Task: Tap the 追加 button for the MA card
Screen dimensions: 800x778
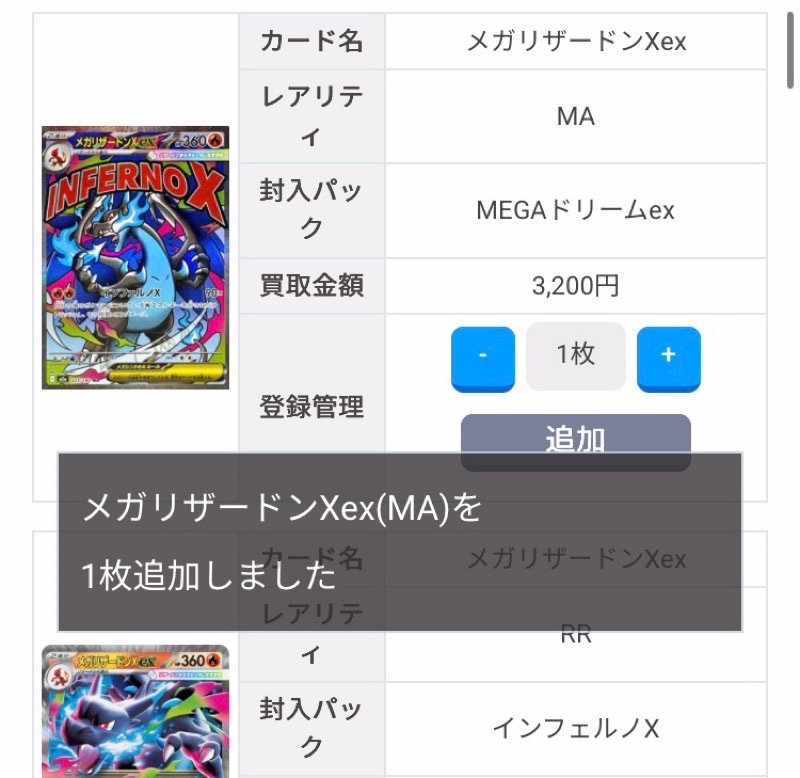Action: pos(575,434)
